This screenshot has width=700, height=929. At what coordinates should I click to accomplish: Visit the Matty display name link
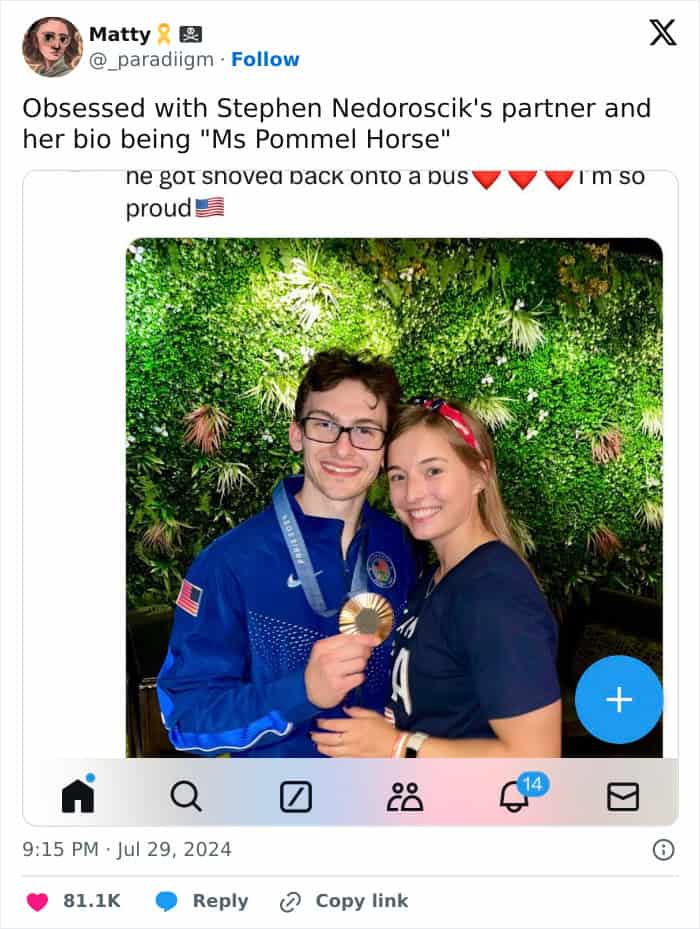coord(119,34)
